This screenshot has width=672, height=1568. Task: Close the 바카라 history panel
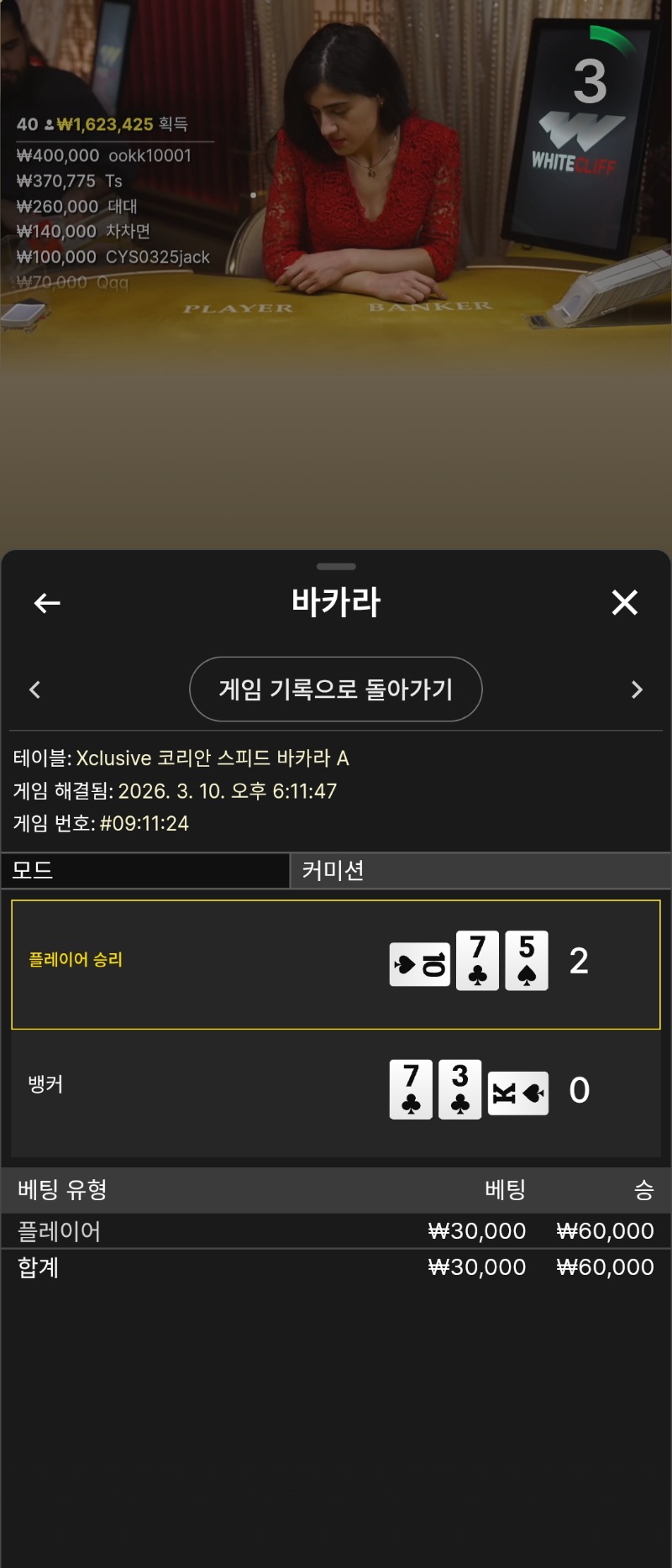point(624,602)
